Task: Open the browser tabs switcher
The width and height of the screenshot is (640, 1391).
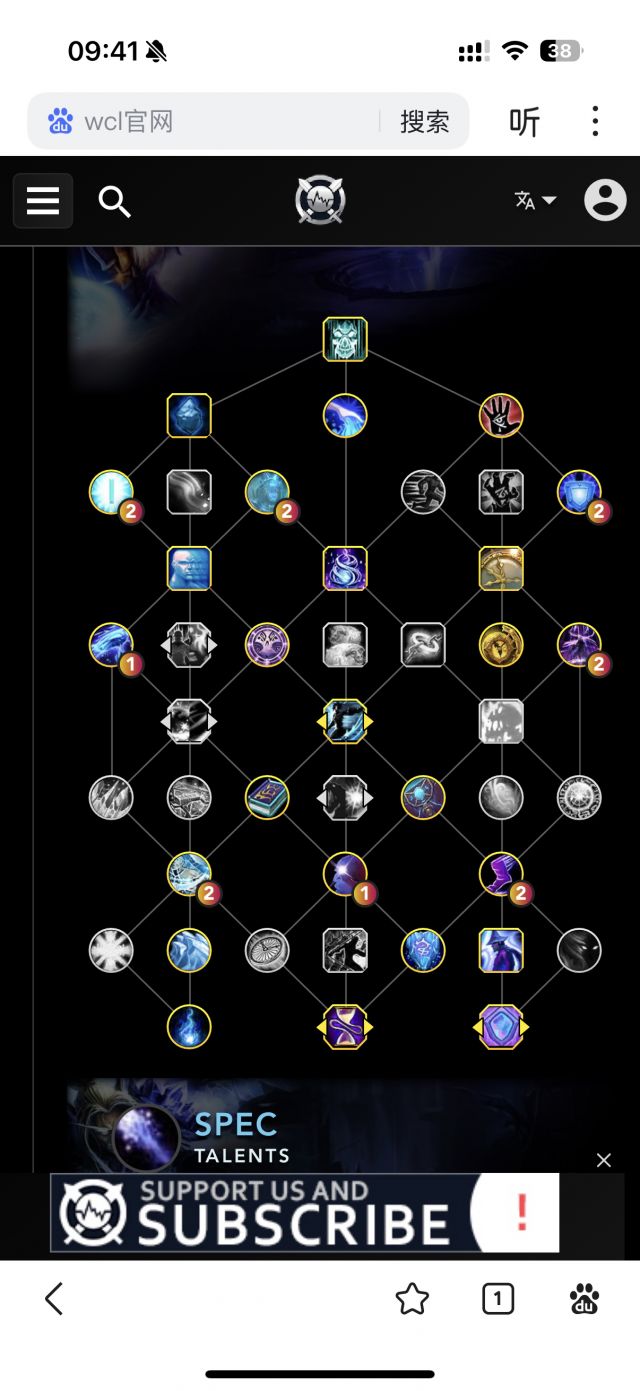Action: [498, 1299]
